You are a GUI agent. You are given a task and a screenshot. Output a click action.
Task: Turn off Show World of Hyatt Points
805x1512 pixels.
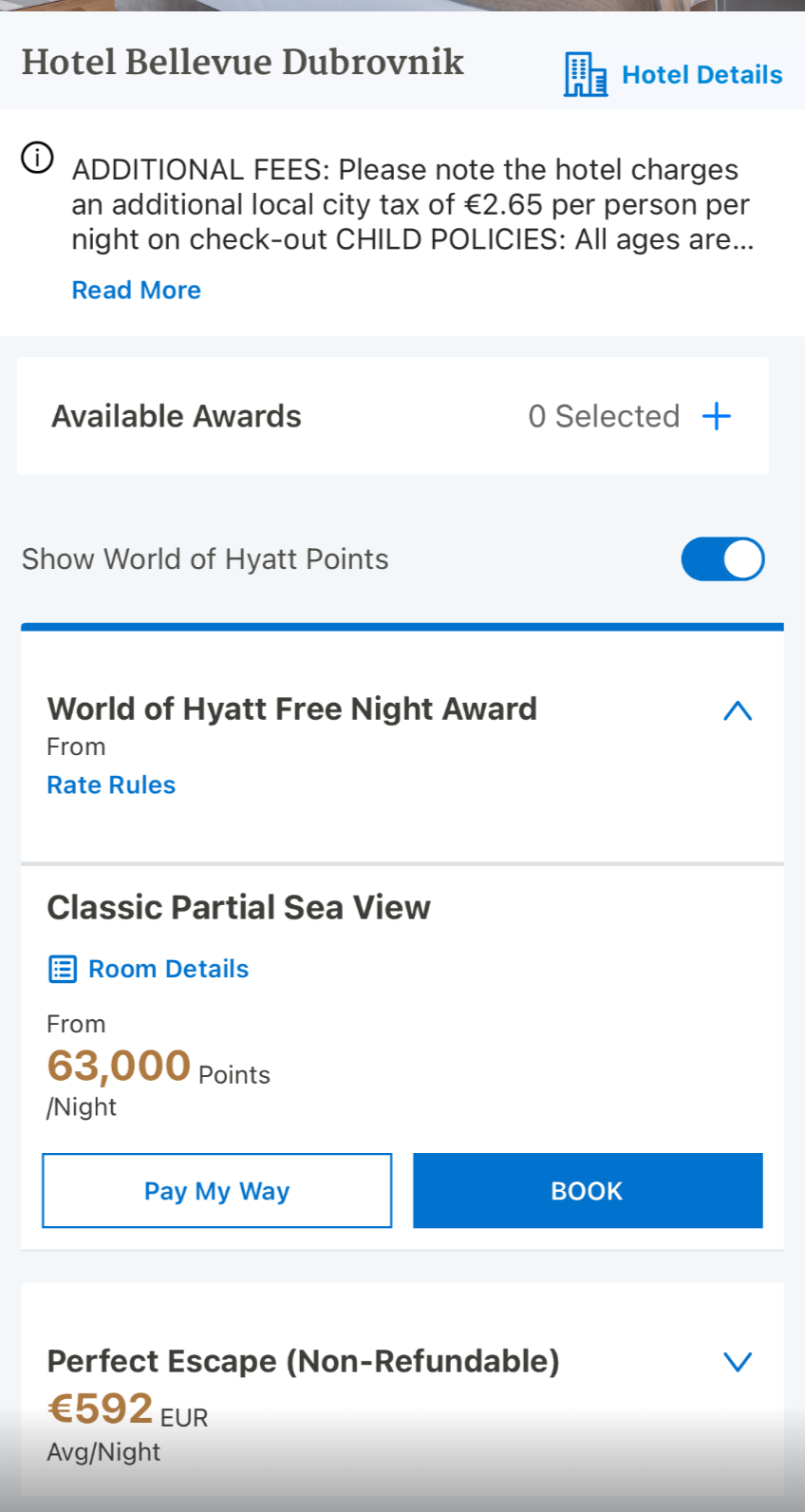722,558
